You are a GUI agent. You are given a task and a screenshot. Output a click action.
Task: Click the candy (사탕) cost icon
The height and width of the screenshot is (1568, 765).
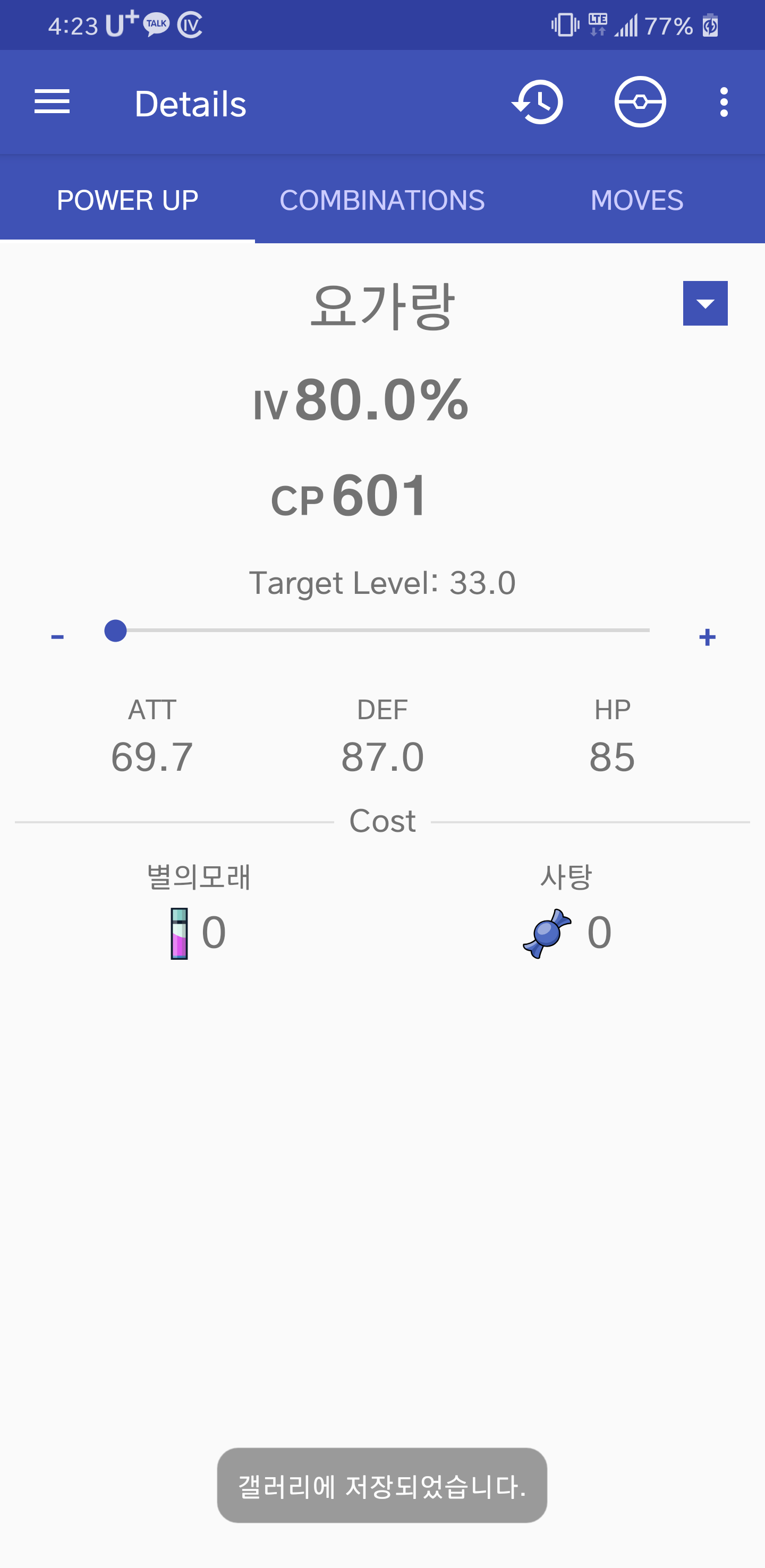(x=547, y=933)
